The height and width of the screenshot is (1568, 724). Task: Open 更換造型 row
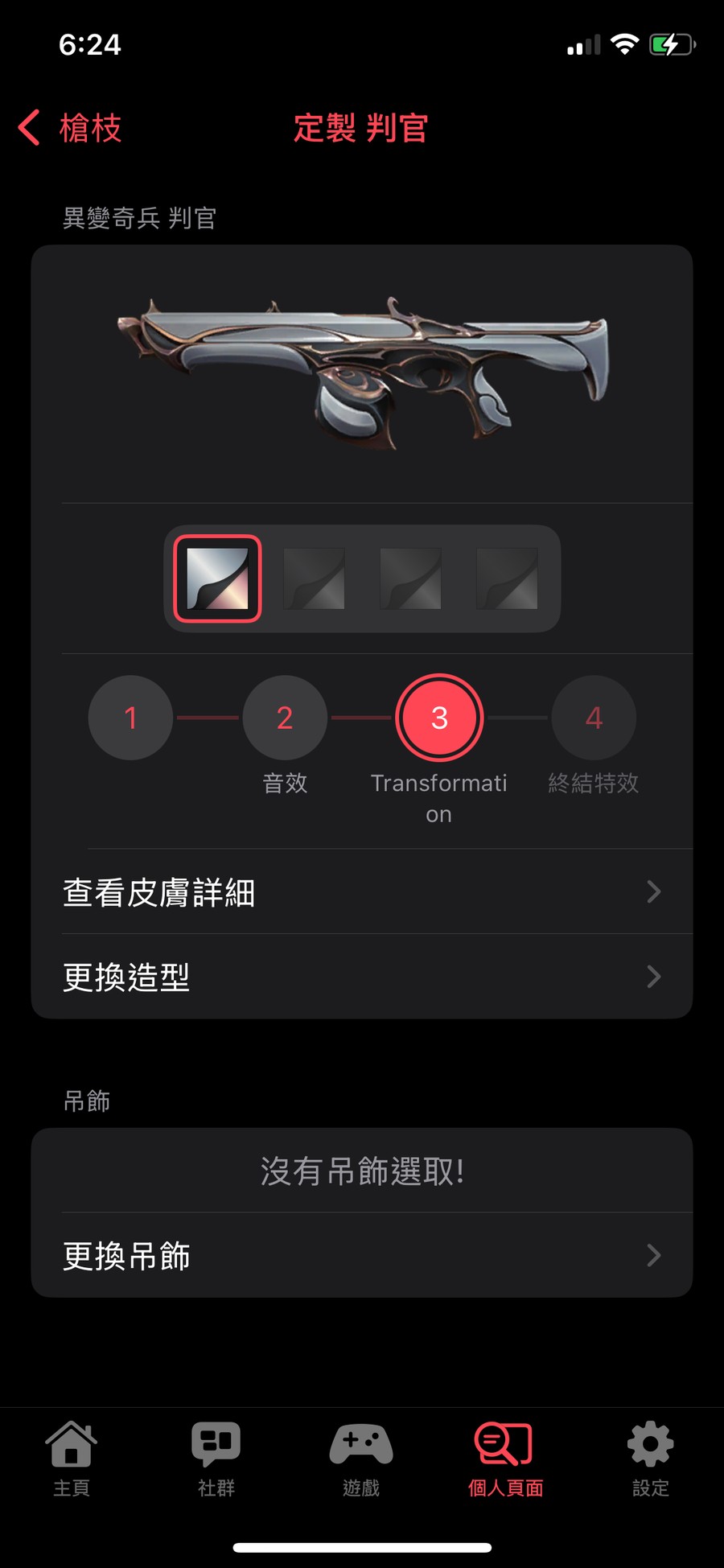click(x=362, y=977)
